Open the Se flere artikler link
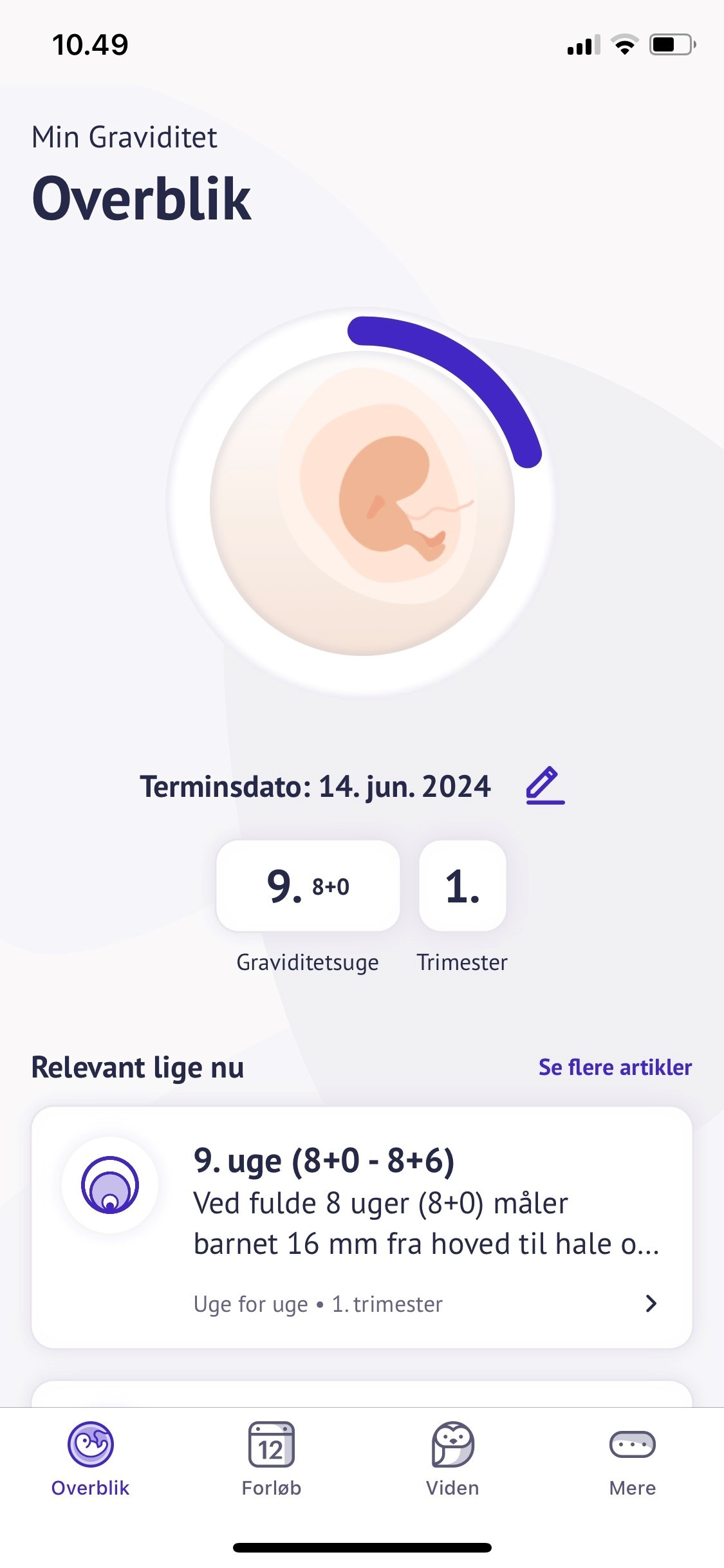Screen dimensions: 724x1568 pos(615,1067)
